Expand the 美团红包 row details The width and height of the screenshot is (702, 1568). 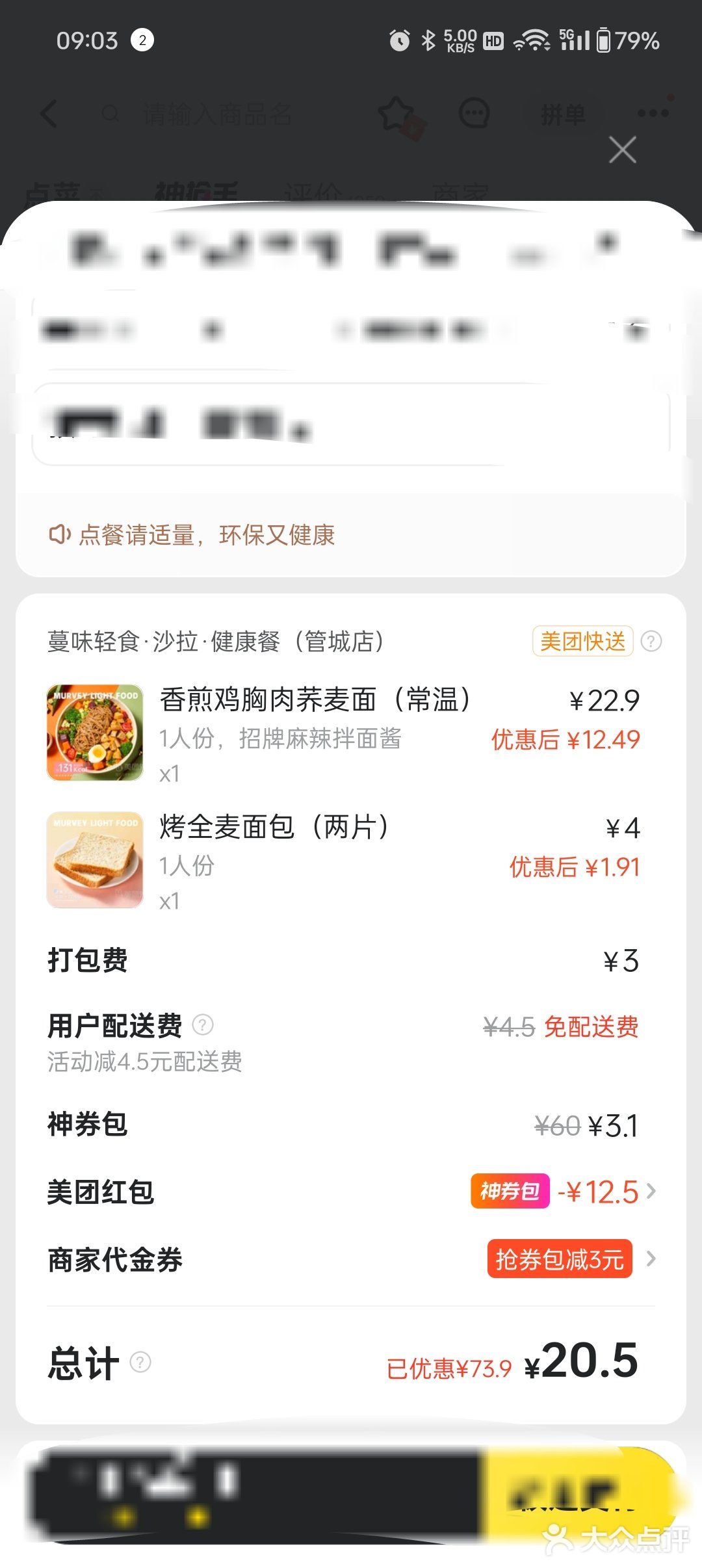coord(652,1190)
